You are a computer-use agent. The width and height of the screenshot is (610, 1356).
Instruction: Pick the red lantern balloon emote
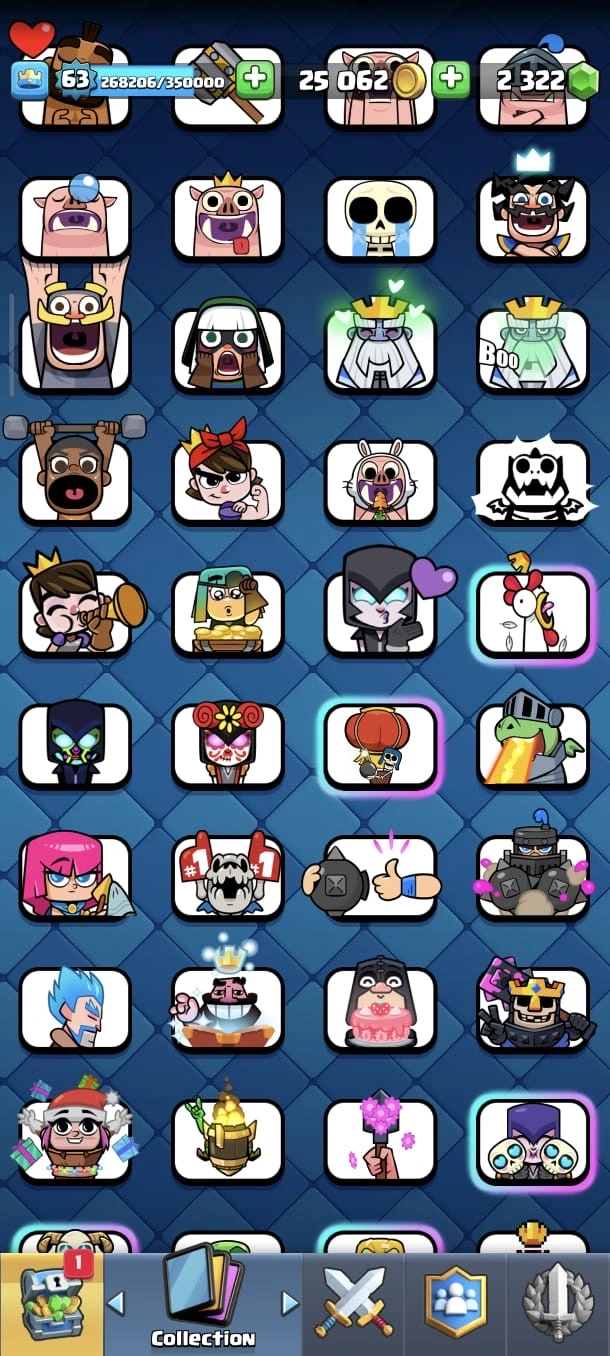pos(380,745)
